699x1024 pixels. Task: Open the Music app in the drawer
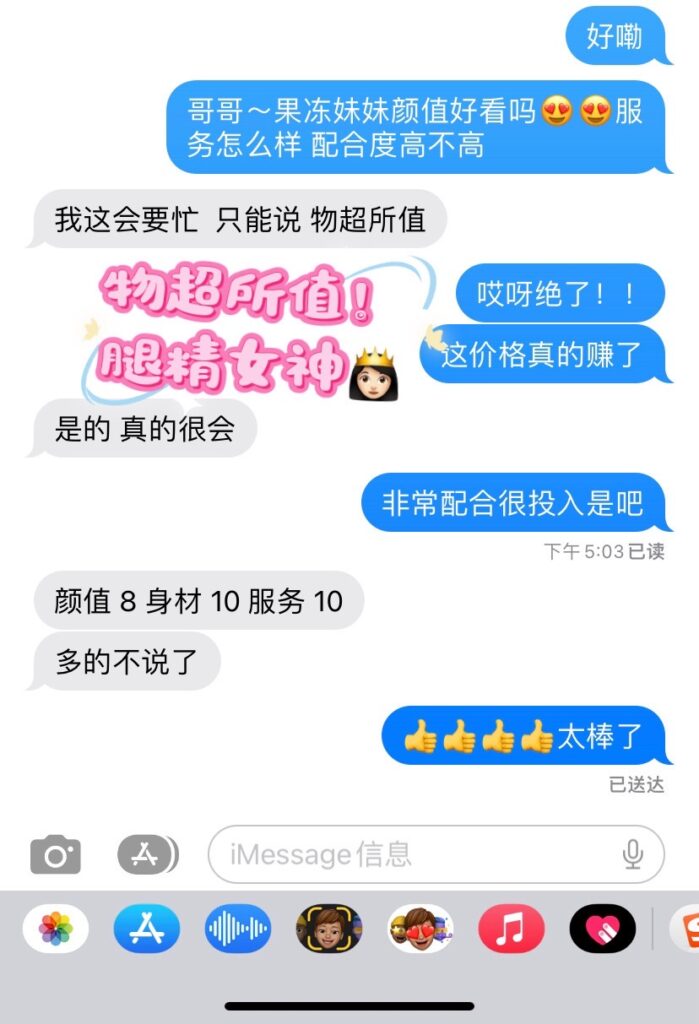point(511,929)
